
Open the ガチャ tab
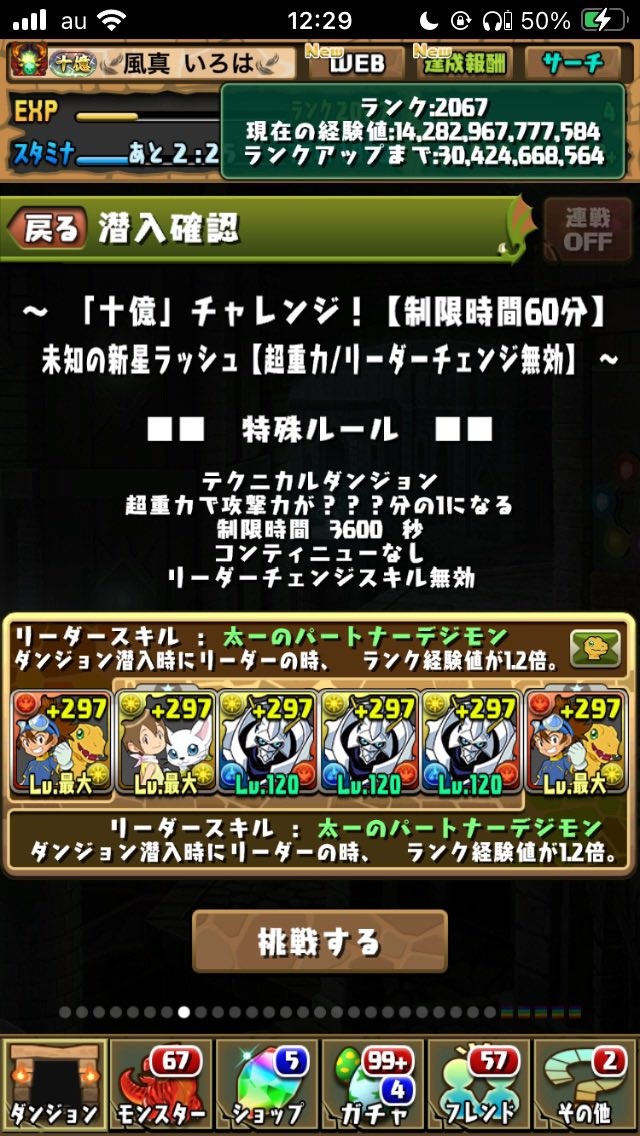point(373,1085)
